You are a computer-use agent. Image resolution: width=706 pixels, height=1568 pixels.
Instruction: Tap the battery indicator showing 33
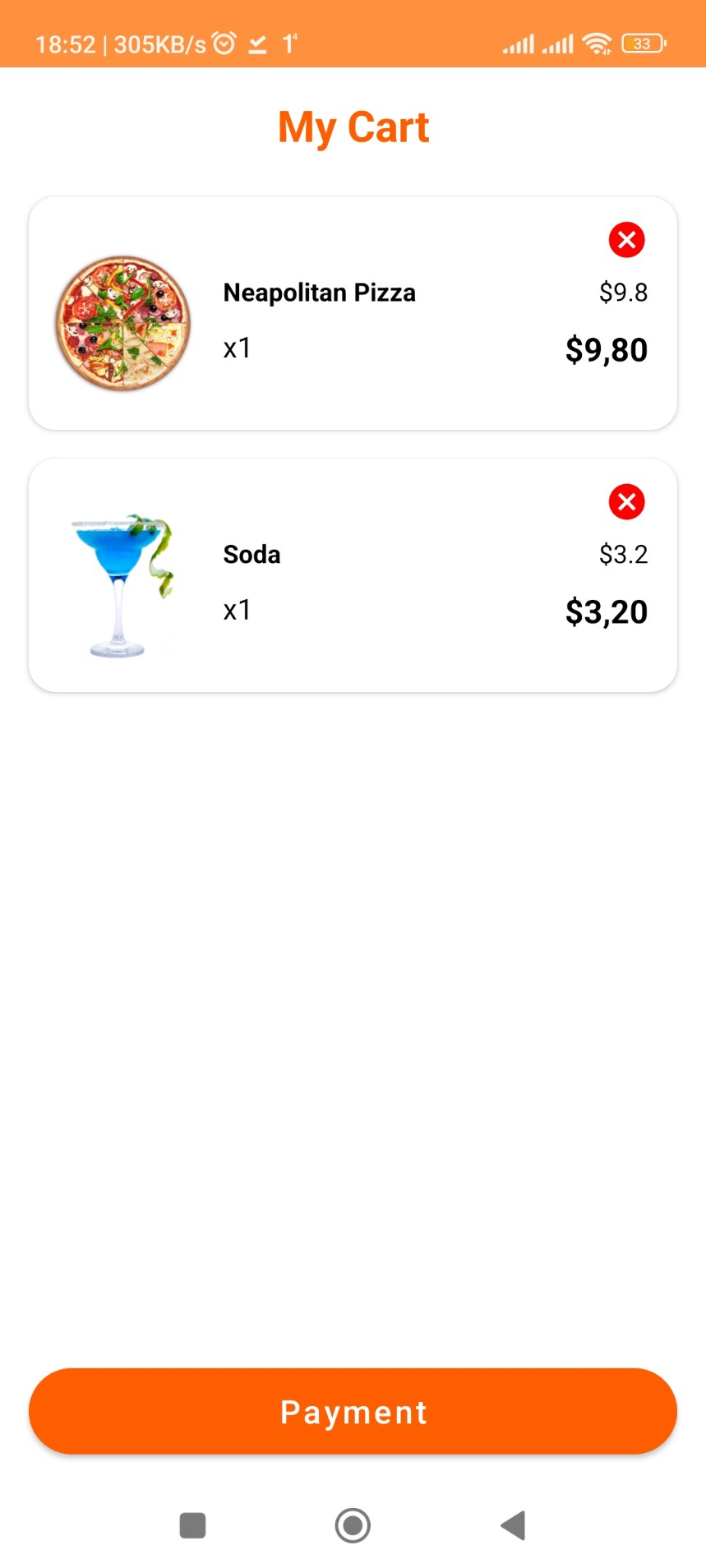642,44
